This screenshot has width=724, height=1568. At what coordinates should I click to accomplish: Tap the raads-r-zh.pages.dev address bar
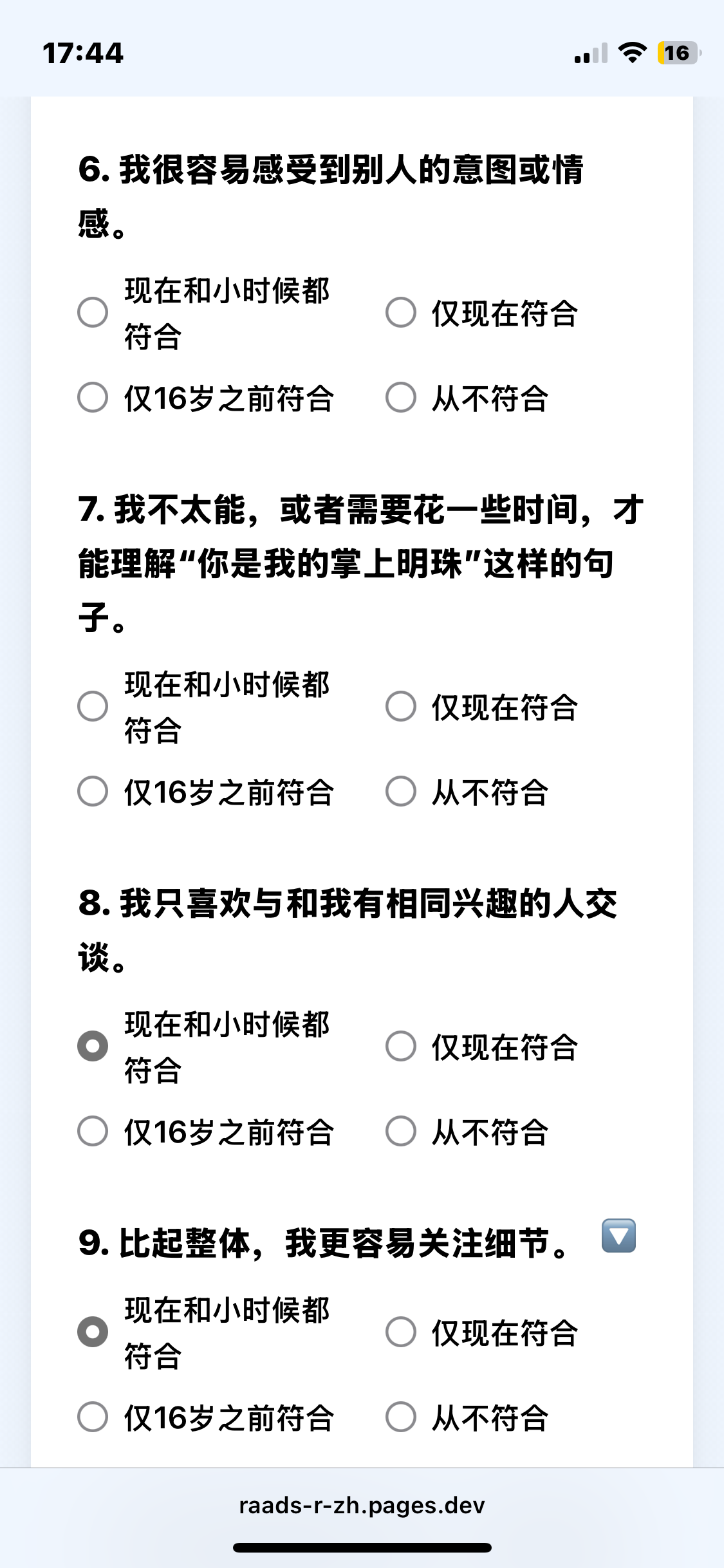pos(362,1505)
